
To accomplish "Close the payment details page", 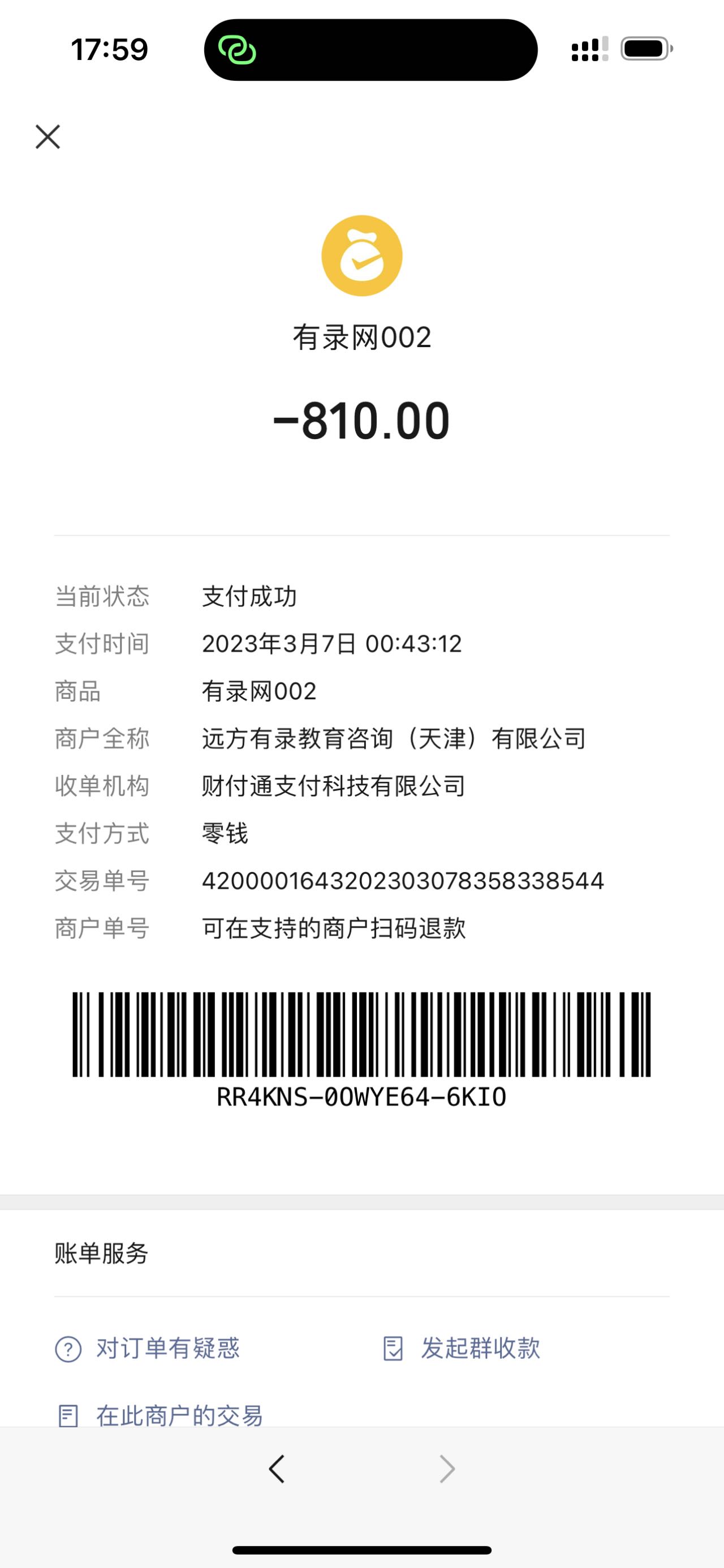I will pos(48,137).
